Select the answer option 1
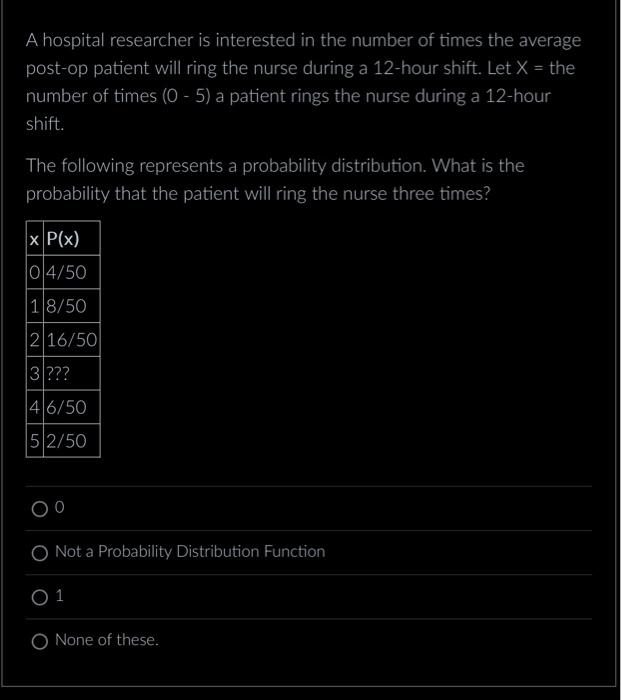The image size is (621, 700). click(39, 597)
